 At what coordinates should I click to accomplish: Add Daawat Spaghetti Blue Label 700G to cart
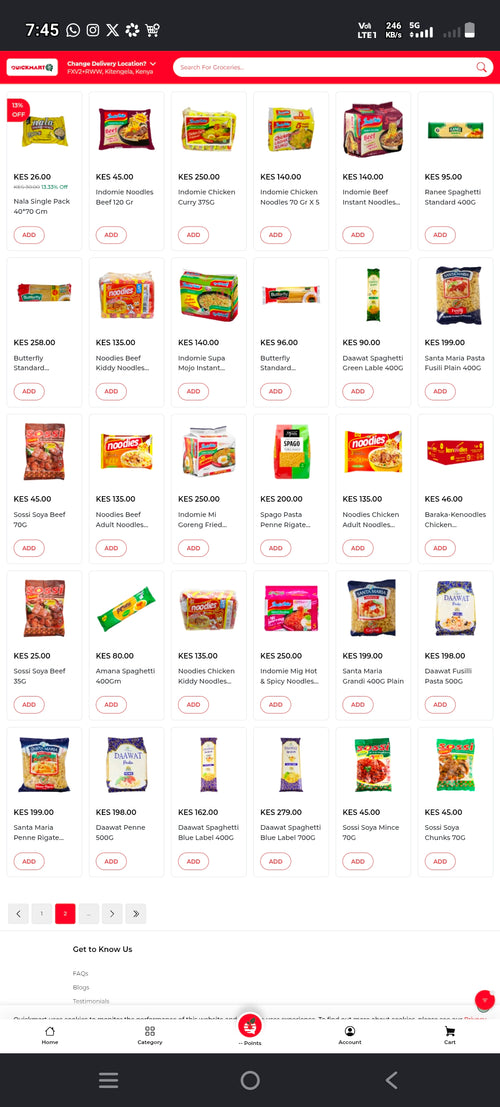tap(275, 861)
